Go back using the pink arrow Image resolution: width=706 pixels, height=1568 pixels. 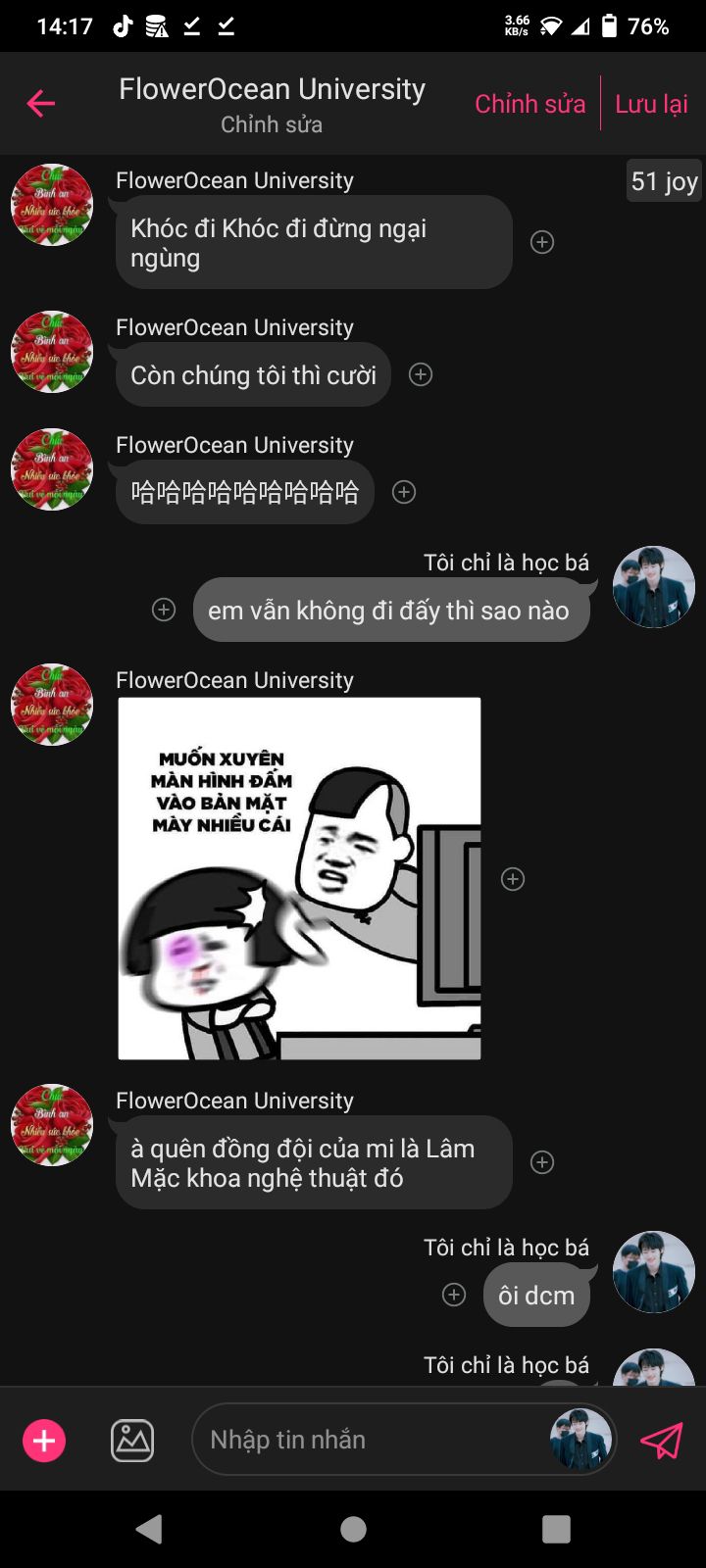[x=41, y=103]
